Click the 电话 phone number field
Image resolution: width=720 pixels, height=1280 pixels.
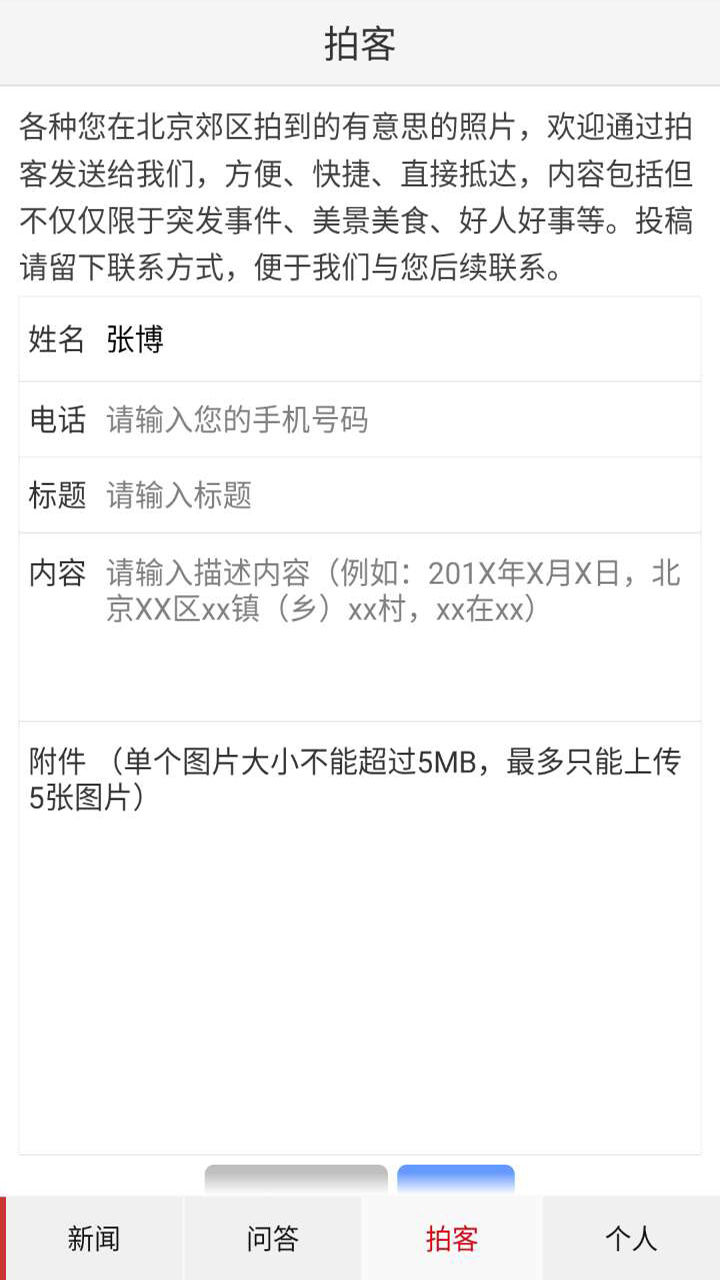[360, 420]
